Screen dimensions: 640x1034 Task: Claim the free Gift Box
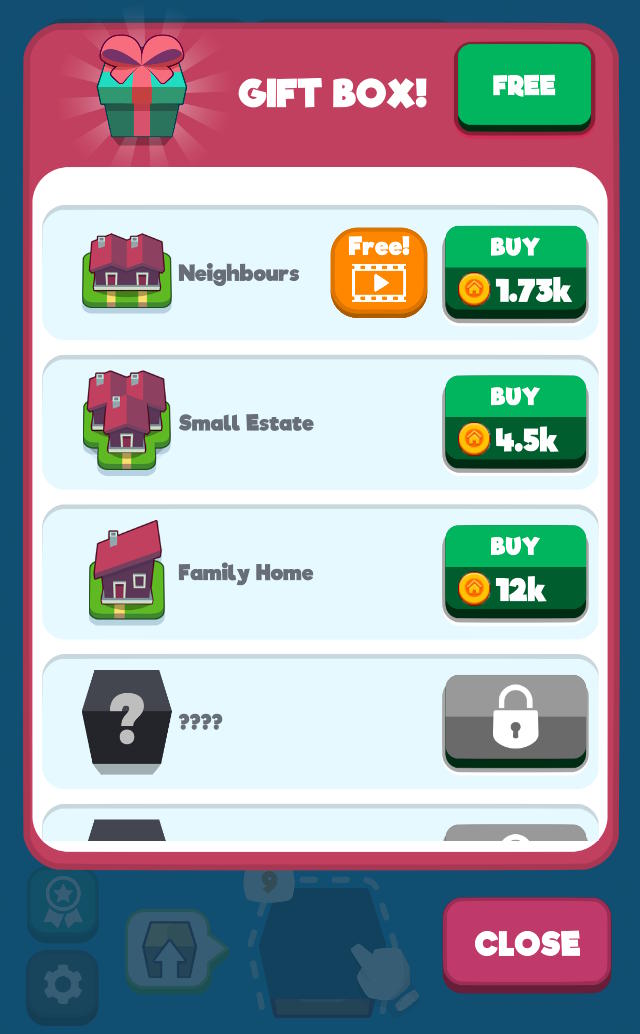coord(524,87)
